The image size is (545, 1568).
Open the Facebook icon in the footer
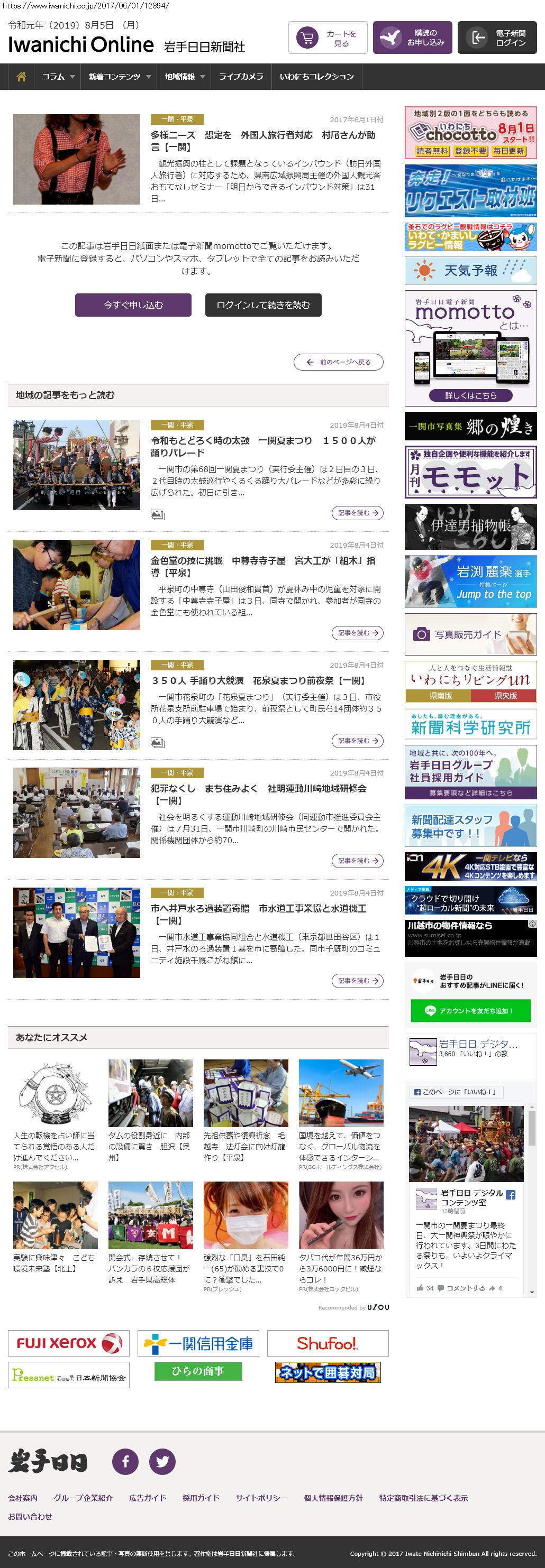pyautogui.click(x=125, y=1462)
